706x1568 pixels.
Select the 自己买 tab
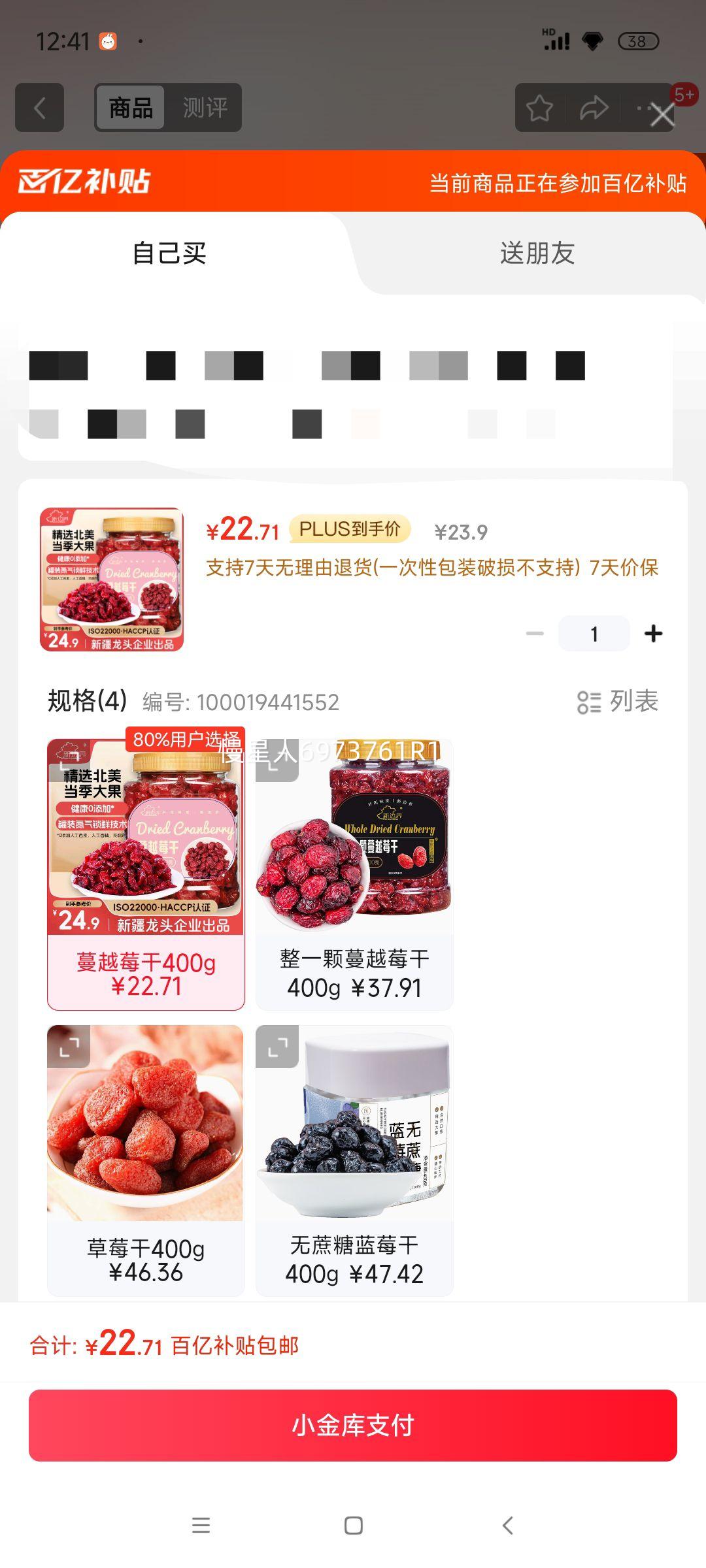coord(169,253)
